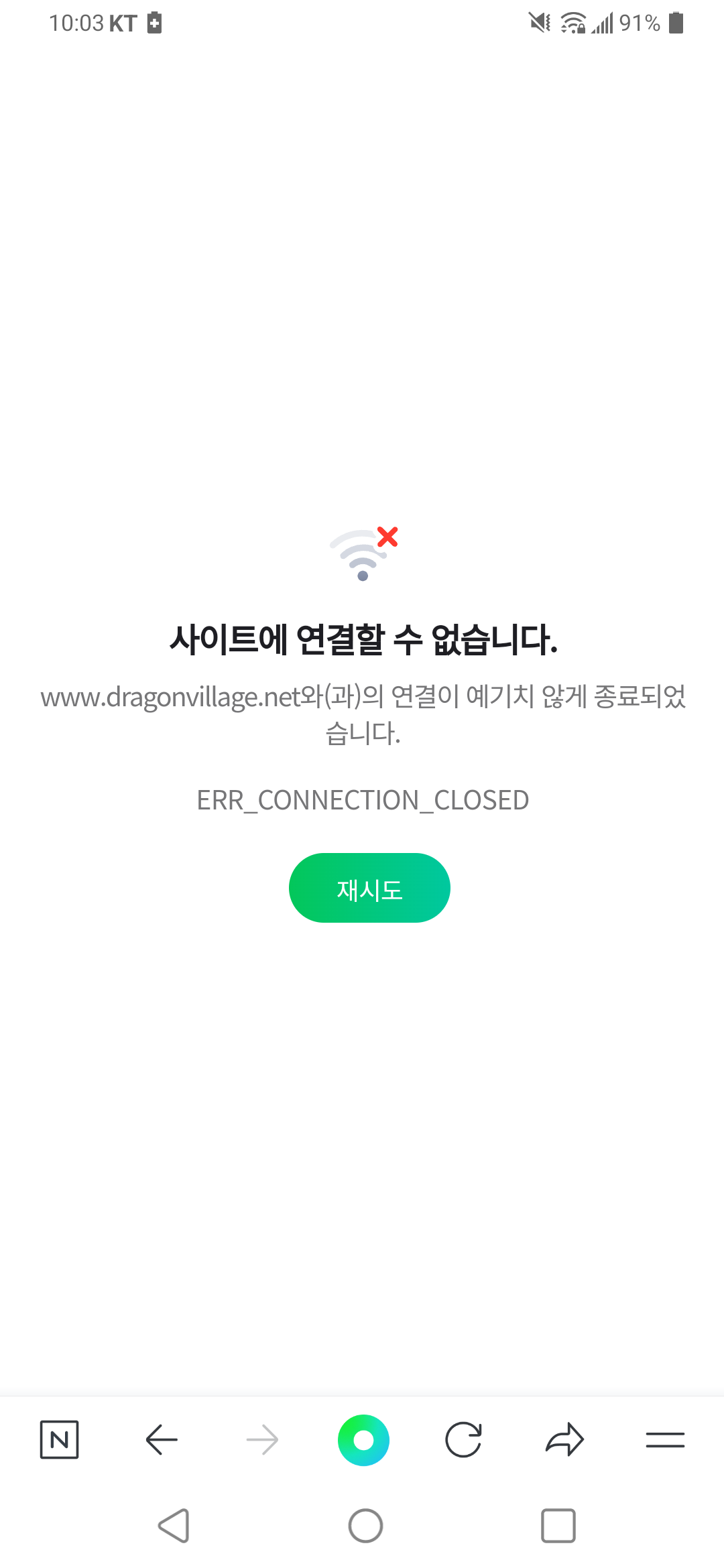Open the green Naver search circle
The image size is (724, 1568).
(363, 1439)
